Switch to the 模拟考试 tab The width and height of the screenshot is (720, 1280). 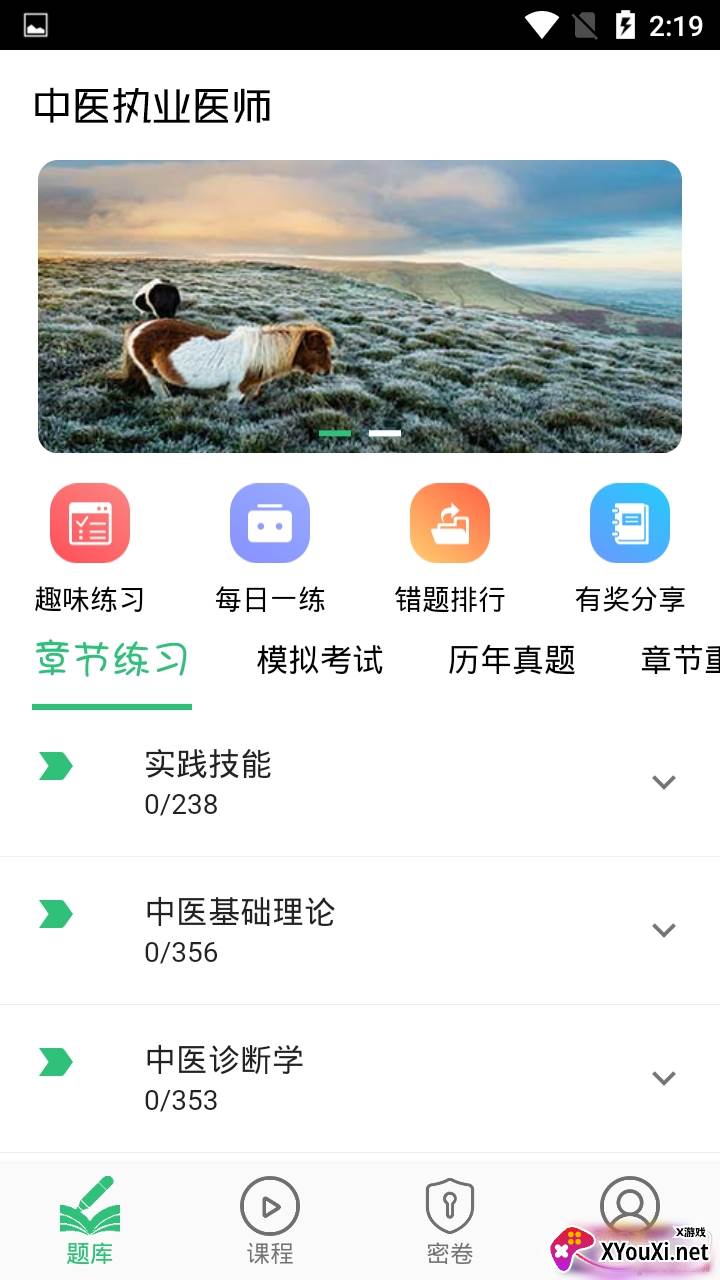(x=320, y=661)
